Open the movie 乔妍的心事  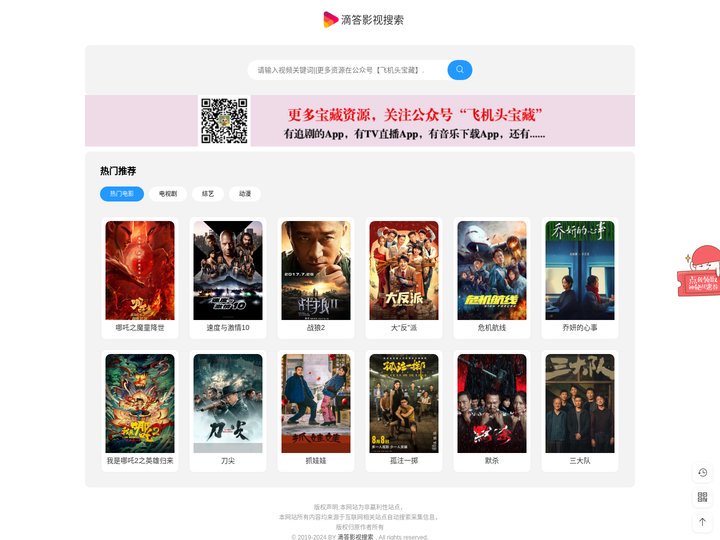580,270
